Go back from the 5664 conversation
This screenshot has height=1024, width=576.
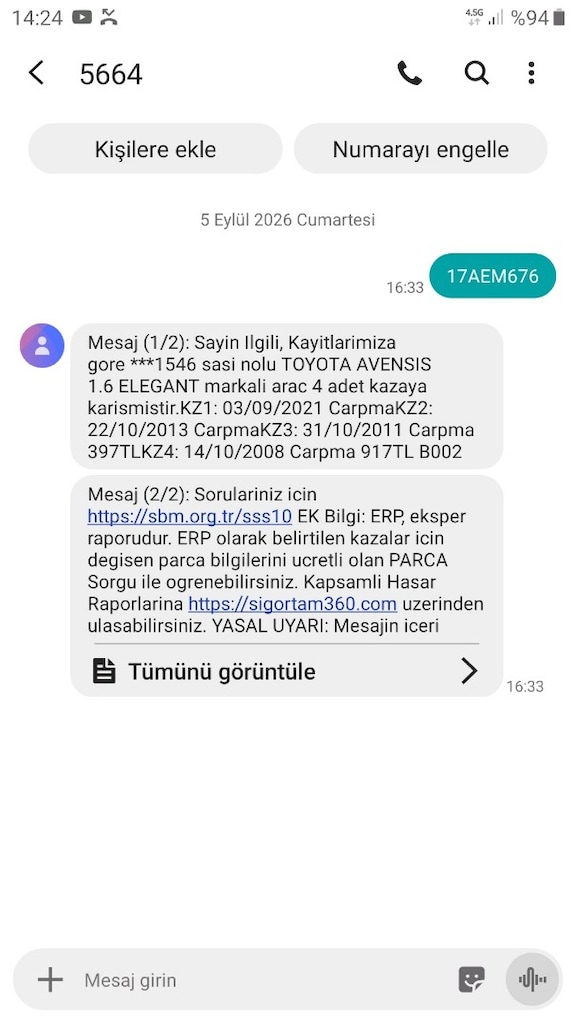click(36, 73)
